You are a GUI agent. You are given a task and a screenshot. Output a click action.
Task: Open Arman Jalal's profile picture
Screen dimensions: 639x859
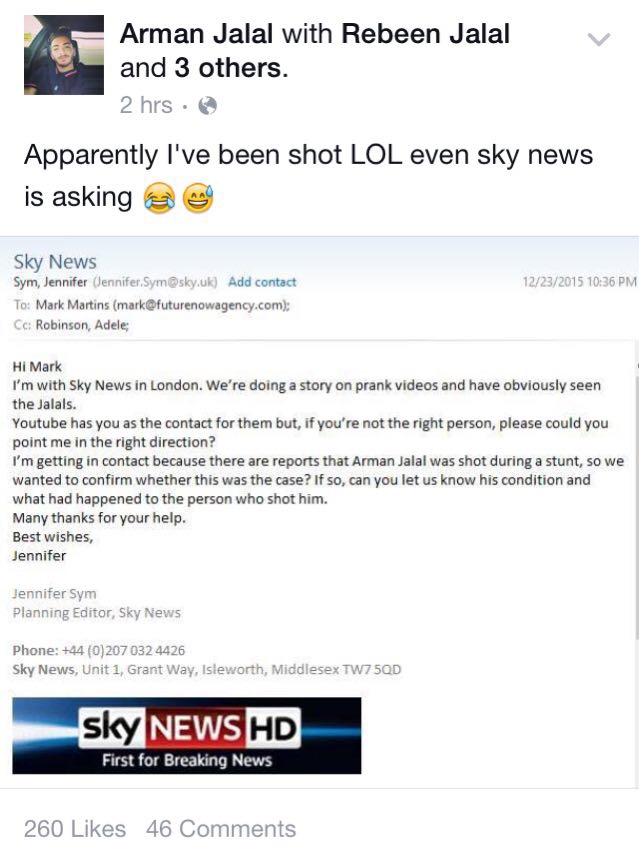pos(63,55)
